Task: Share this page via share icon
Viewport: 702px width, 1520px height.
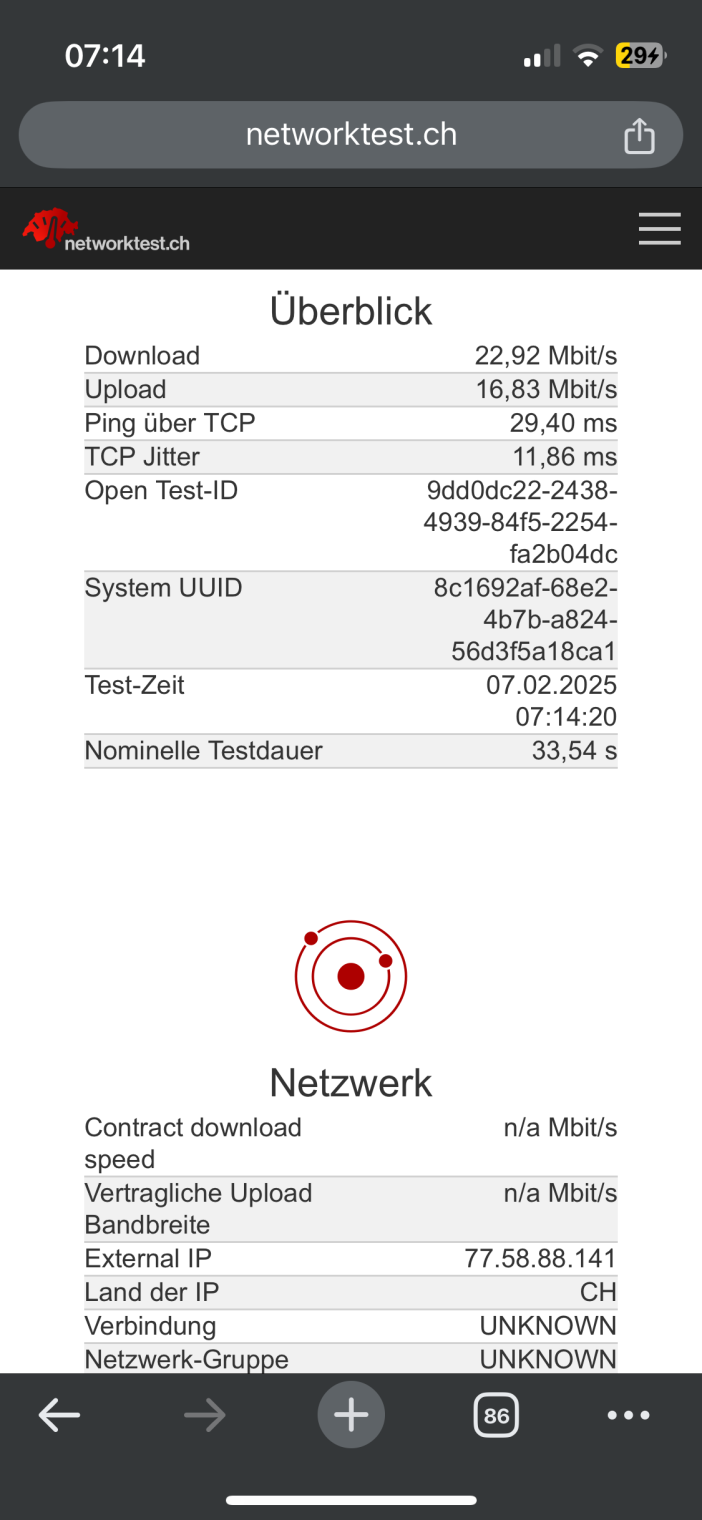Action: (x=639, y=136)
